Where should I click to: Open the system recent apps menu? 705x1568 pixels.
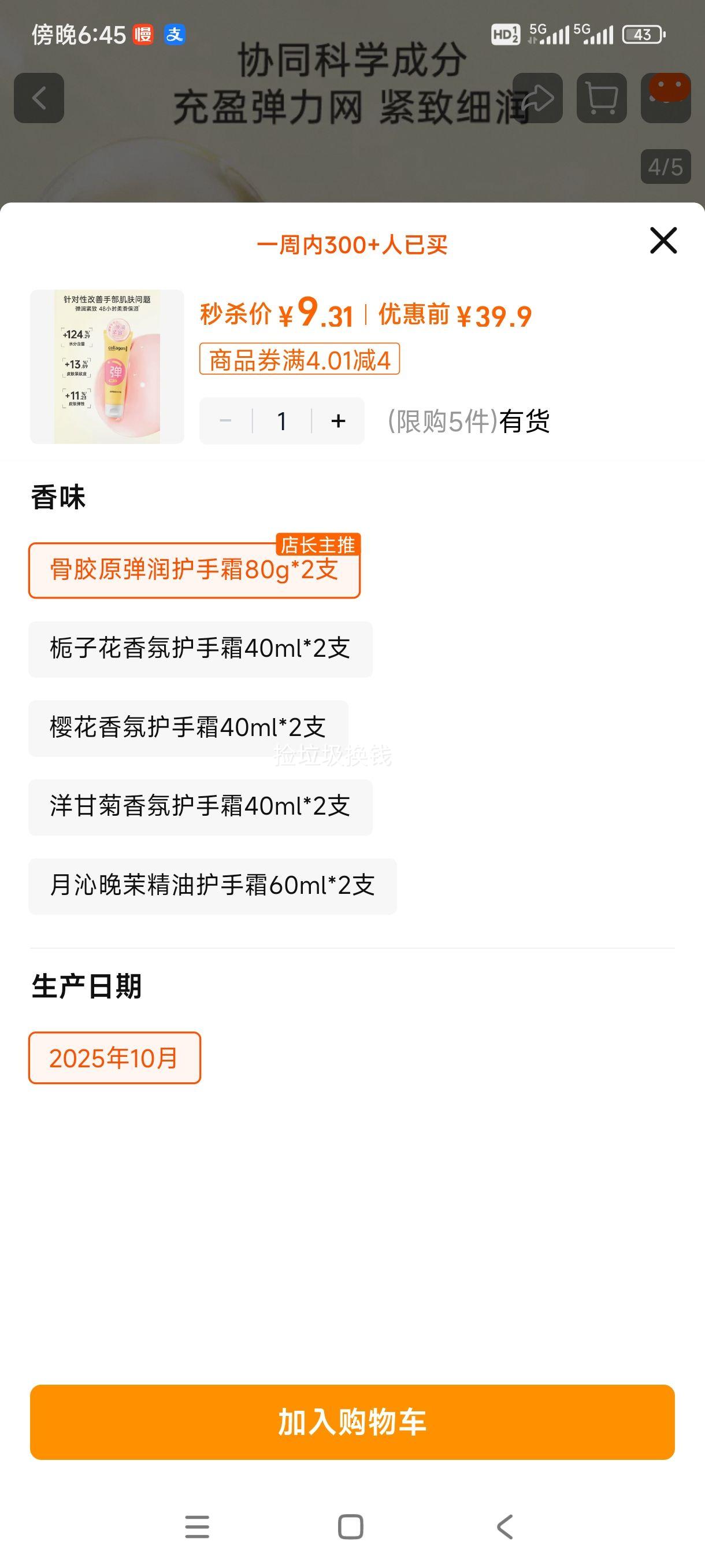[197, 1526]
